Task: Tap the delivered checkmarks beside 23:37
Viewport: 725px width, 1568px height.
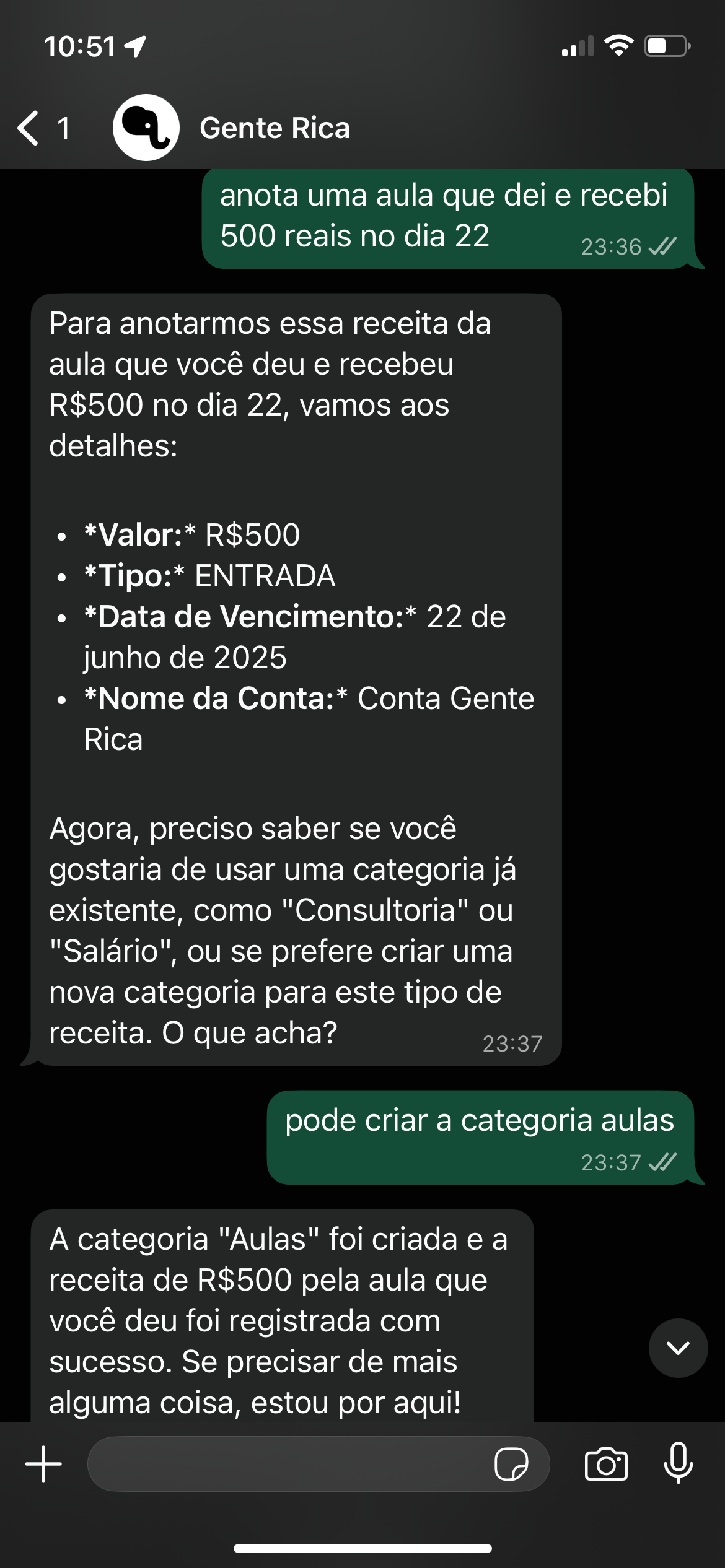Action: click(661, 1162)
